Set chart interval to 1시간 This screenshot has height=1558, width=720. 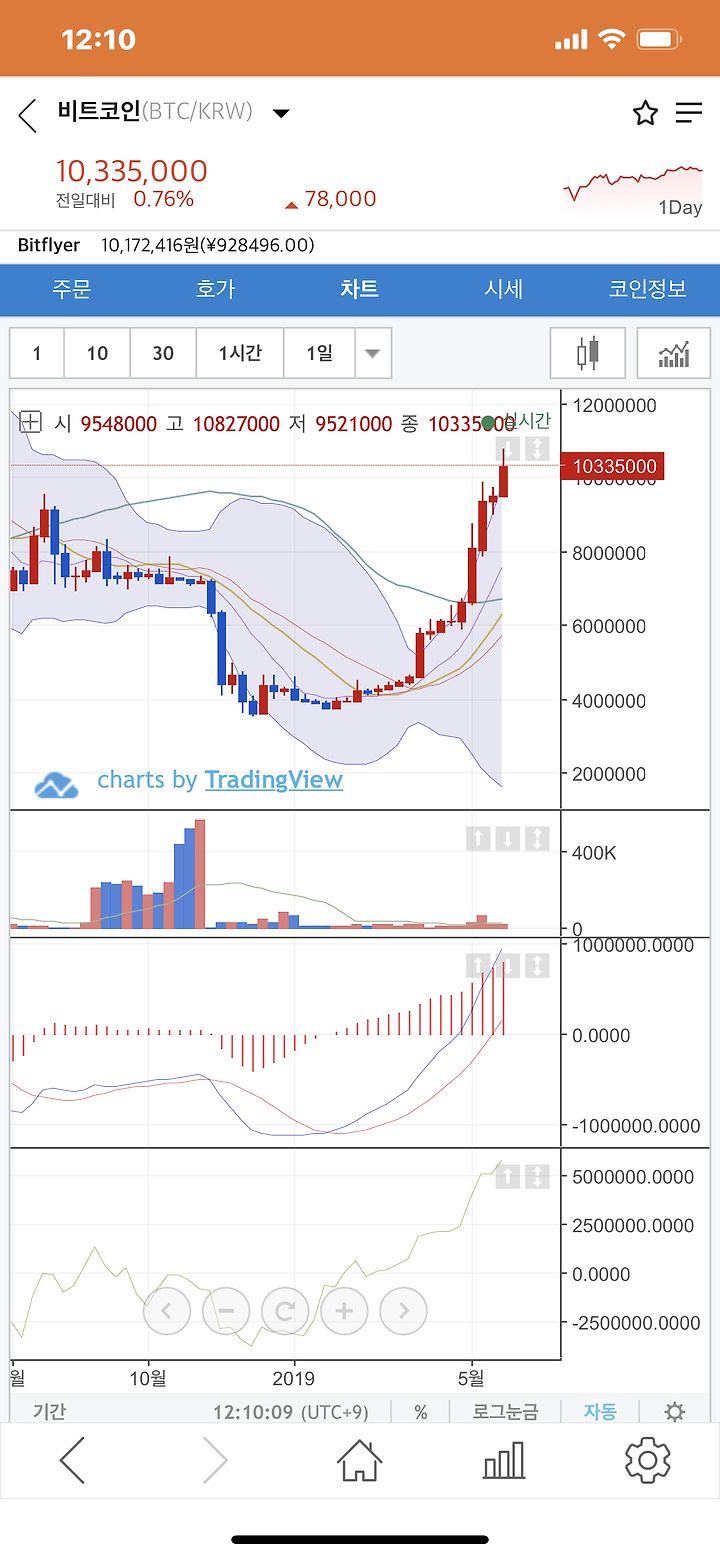240,353
